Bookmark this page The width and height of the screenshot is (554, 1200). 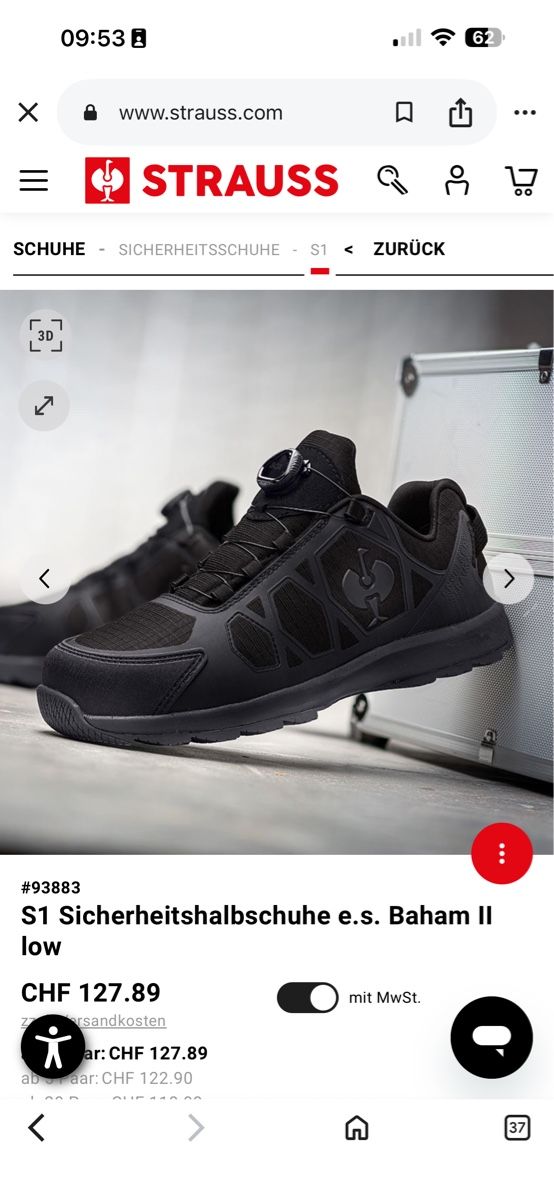[x=404, y=113]
